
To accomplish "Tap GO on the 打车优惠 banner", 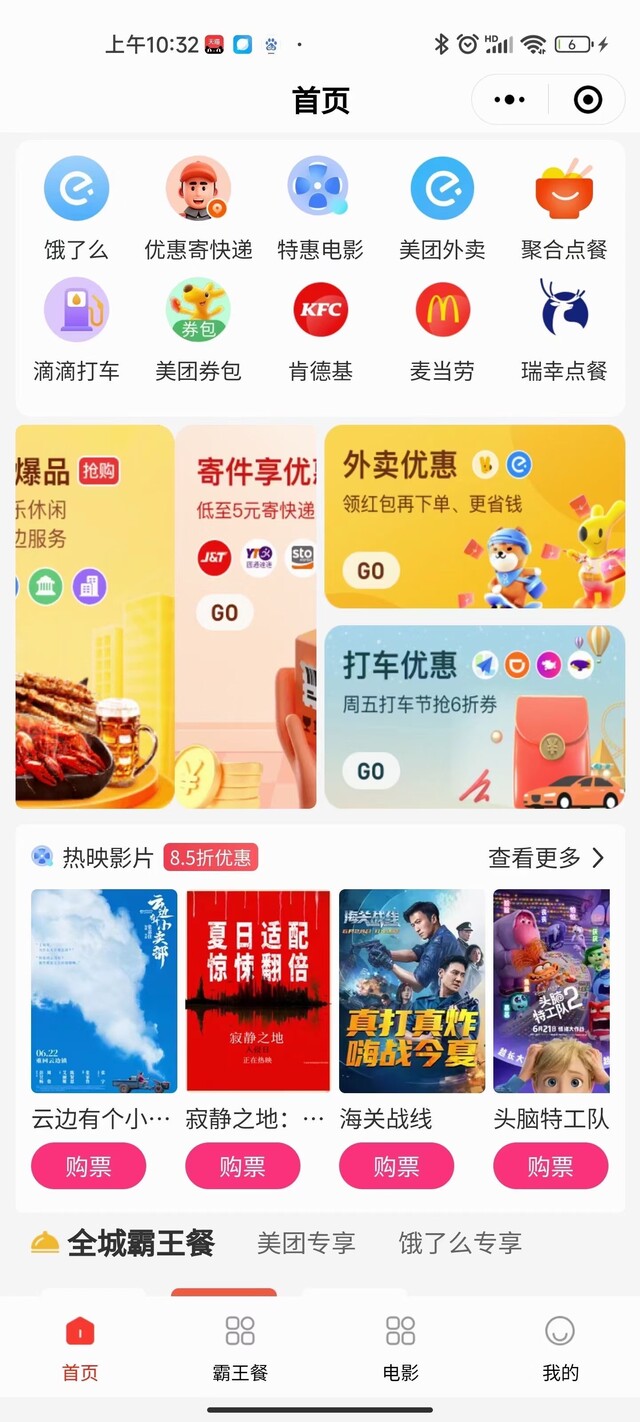I will tap(371, 771).
